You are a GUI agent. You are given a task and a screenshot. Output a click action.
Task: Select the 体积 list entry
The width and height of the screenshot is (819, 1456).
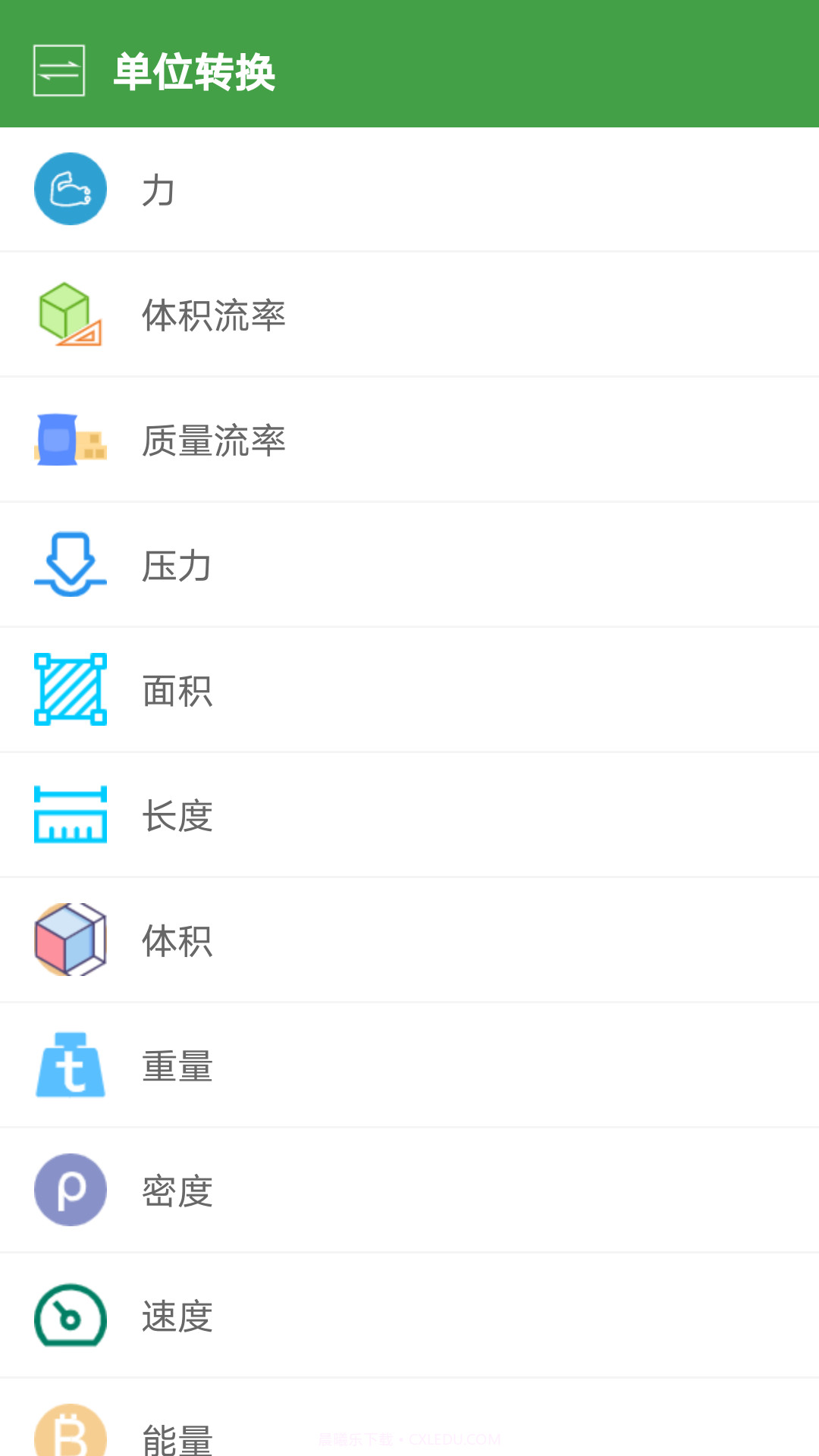point(177,940)
